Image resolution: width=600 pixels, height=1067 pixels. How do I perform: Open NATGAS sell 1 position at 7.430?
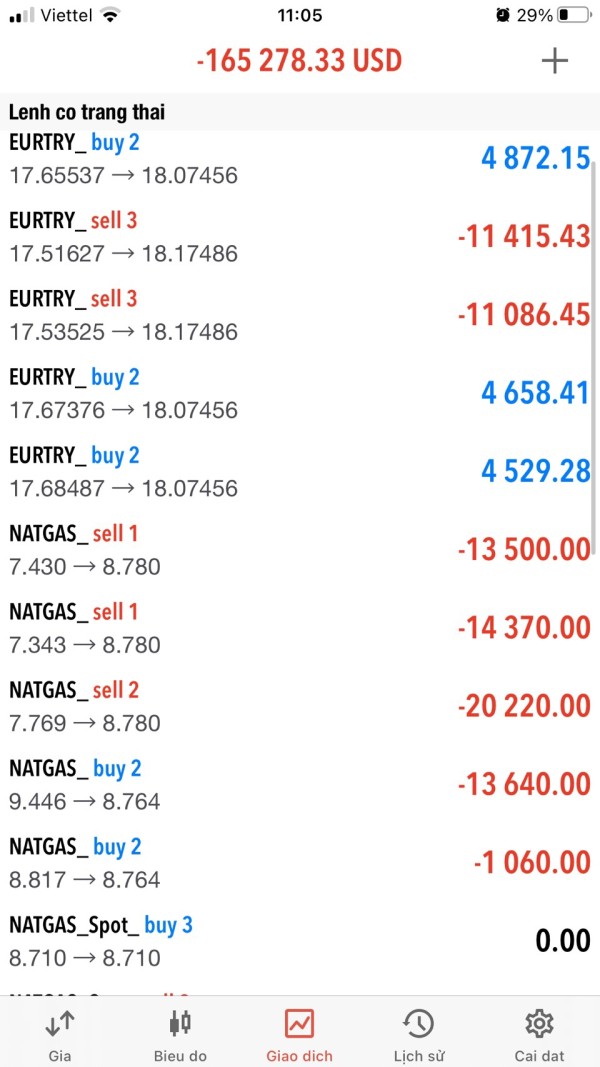click(x=299, y=550)
